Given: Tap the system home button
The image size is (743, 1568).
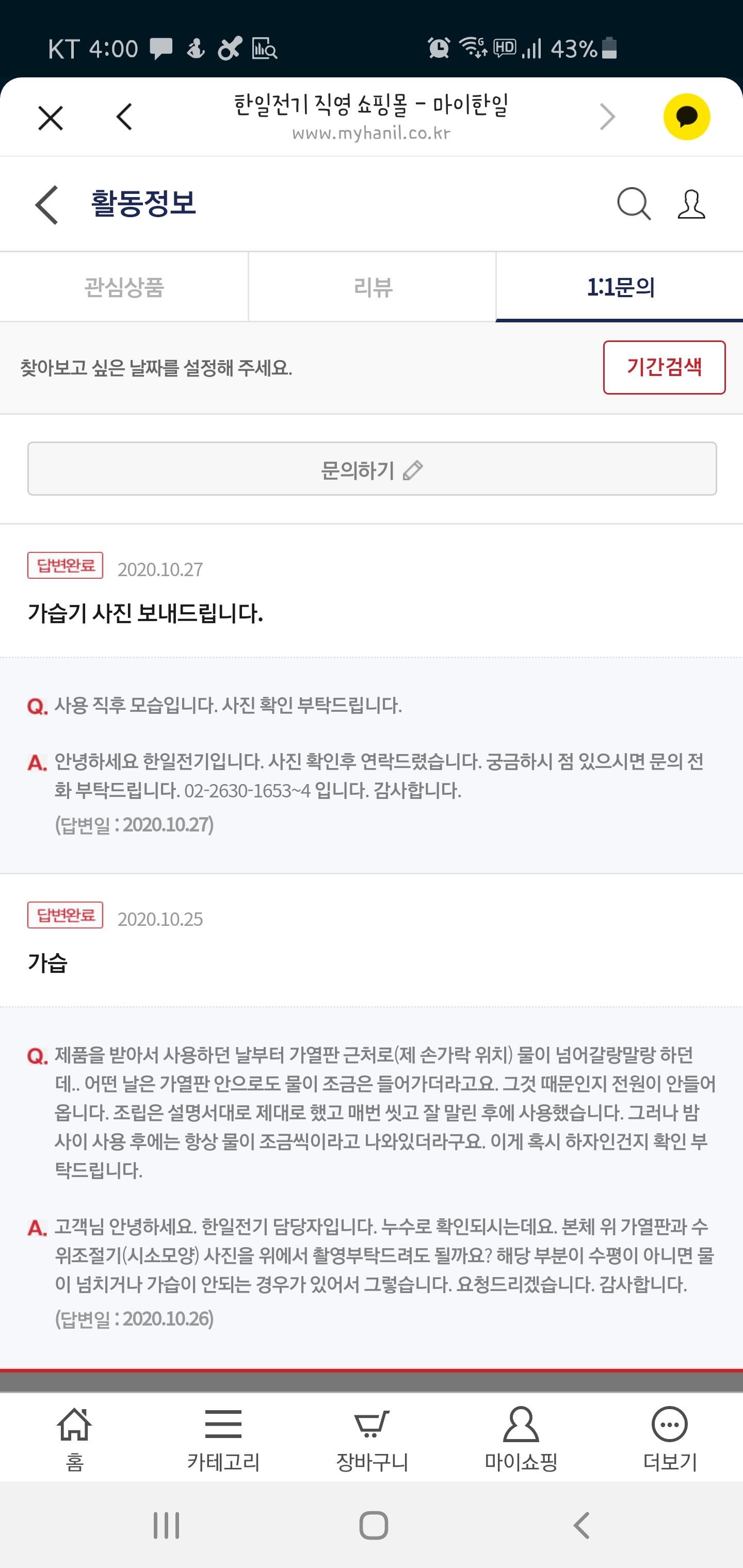Looking at the screenshot, I should pyautogui.click(x=374, y=1525).
